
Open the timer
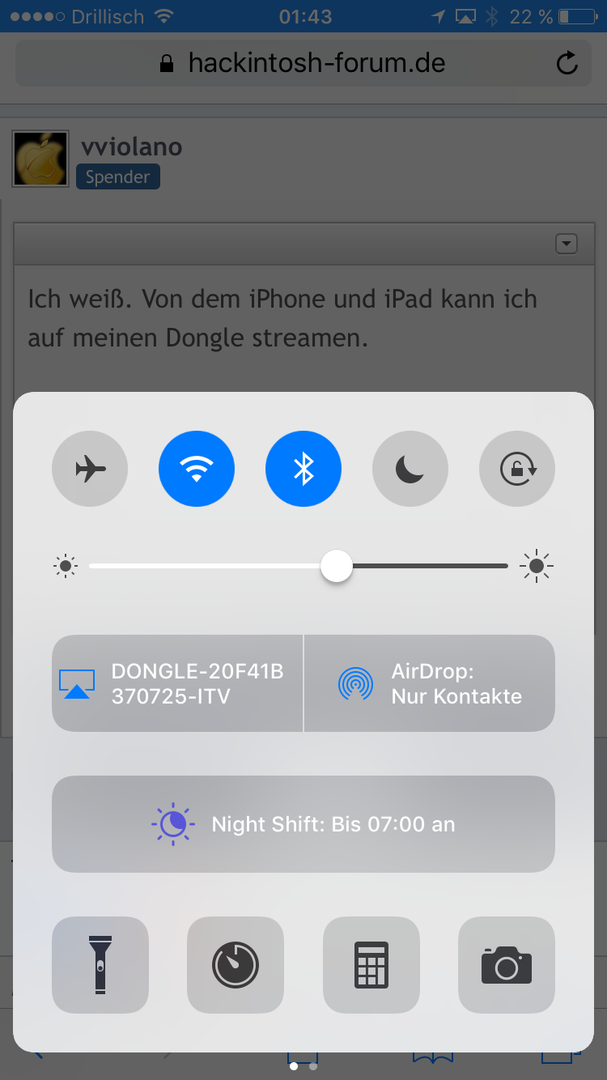[x=235, y=965]
